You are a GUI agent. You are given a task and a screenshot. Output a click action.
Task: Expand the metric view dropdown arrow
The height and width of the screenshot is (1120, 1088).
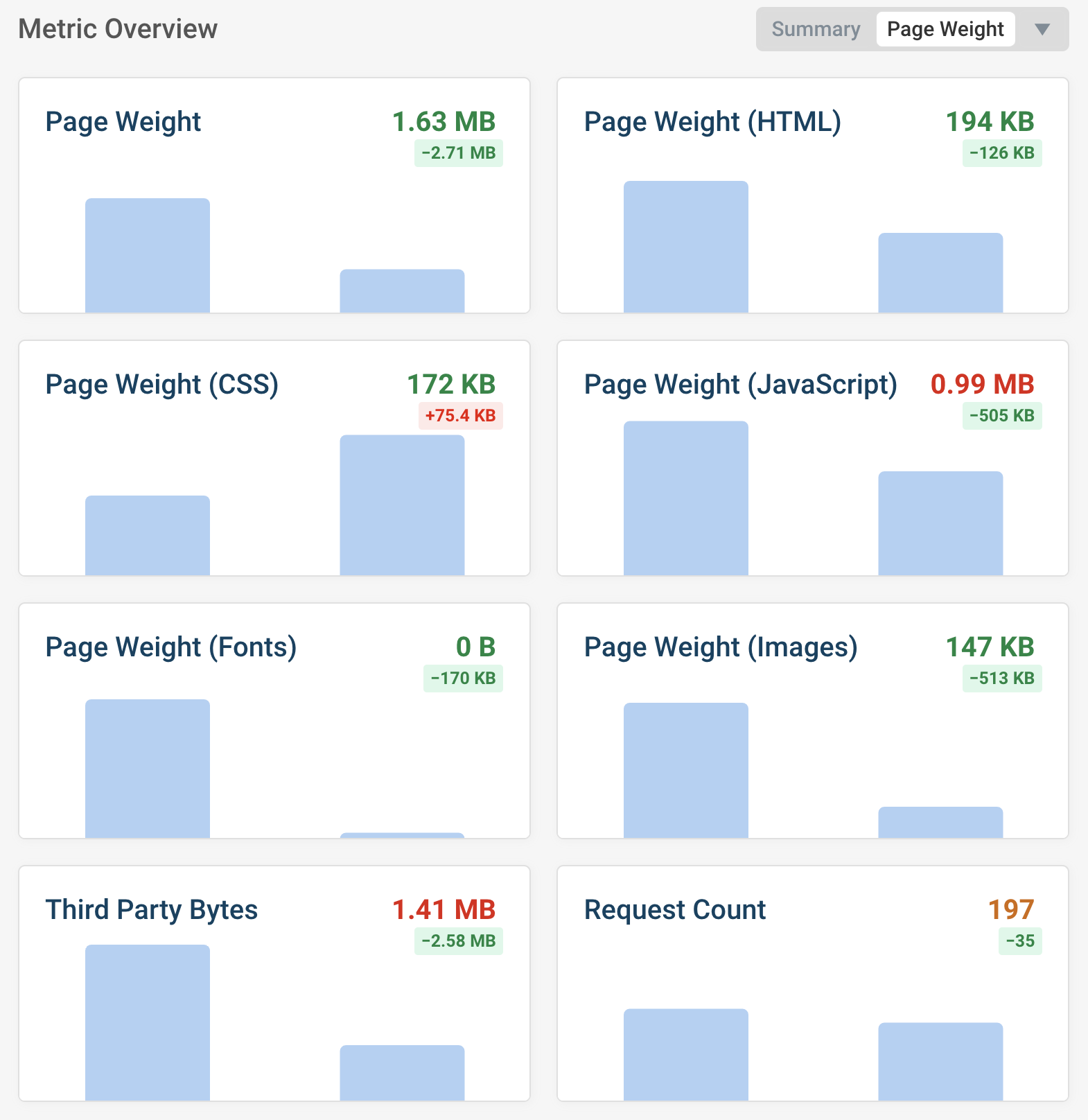coord(1042,29)
